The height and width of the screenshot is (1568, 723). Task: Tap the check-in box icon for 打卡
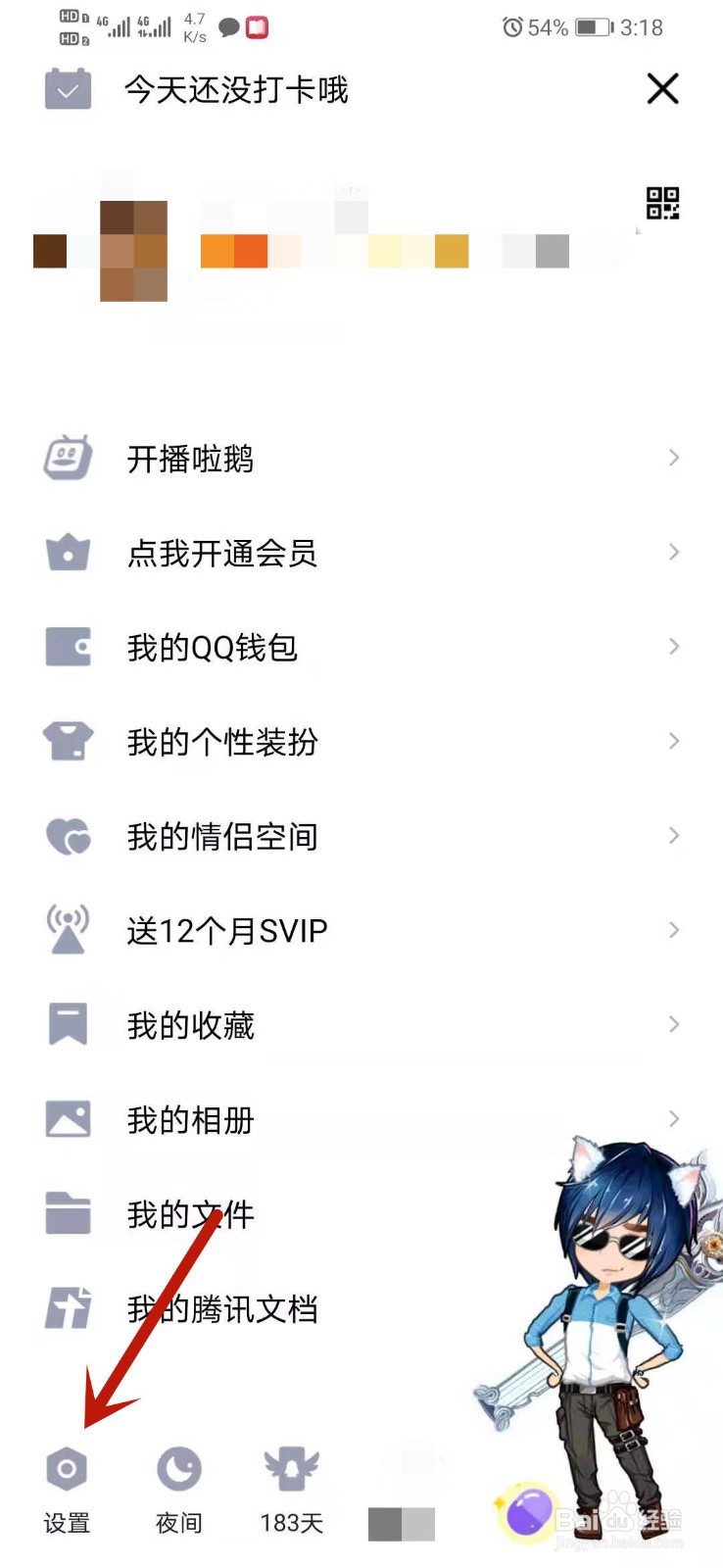click(x=68, y=89)
